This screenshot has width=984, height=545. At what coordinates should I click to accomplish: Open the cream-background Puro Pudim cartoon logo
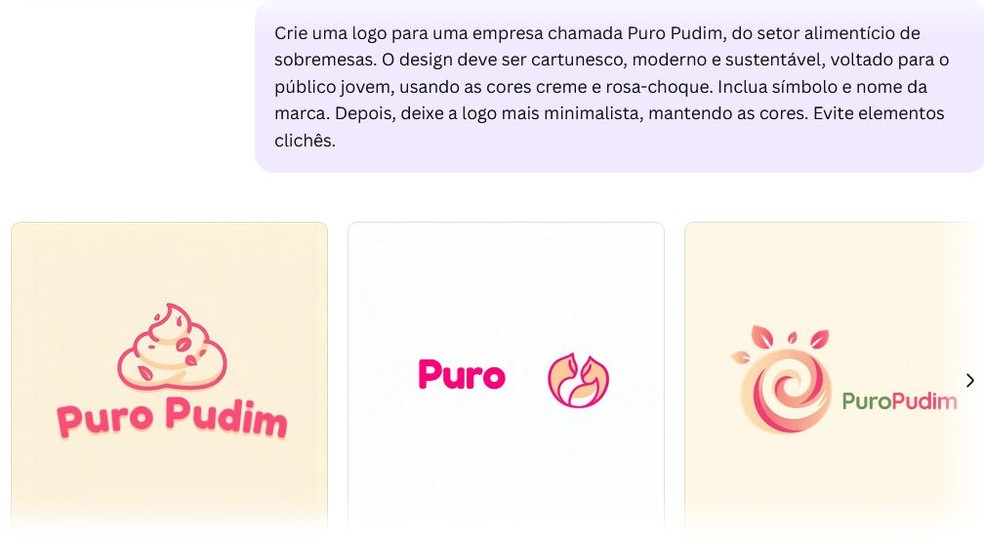[x=169, y=375]
